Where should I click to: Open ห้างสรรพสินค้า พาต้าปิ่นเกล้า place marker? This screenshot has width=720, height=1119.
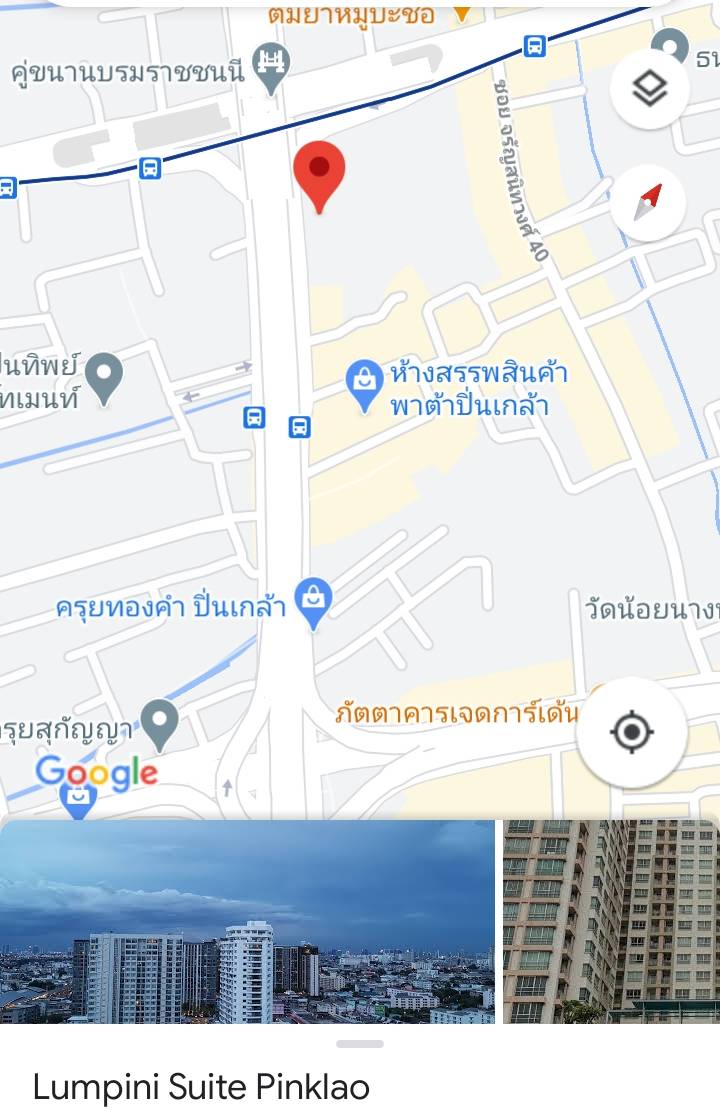pos(363,381)
